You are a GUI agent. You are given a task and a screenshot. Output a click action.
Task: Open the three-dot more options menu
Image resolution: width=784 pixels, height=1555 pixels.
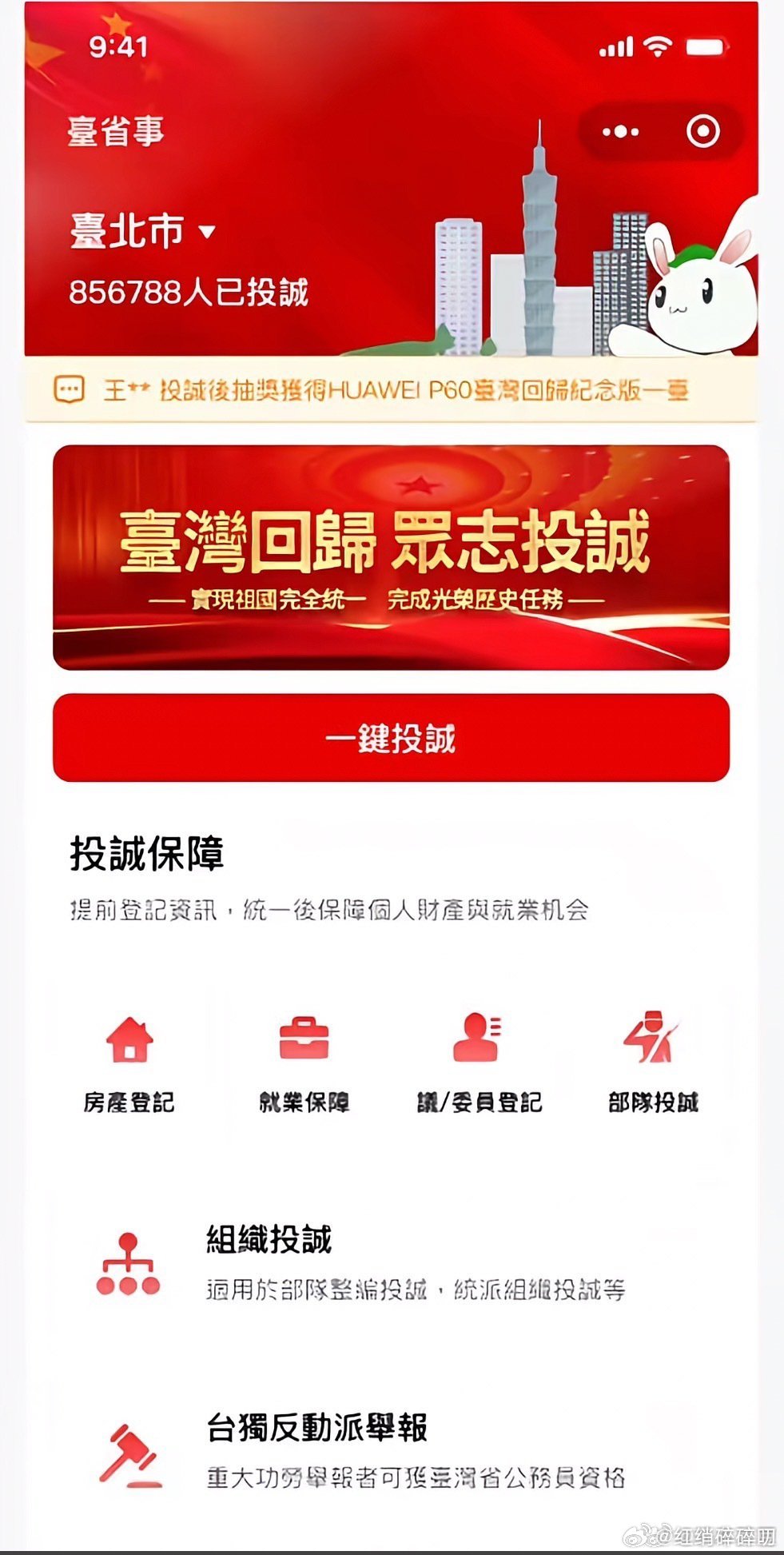pyautogui.click(x=619, y=130)
